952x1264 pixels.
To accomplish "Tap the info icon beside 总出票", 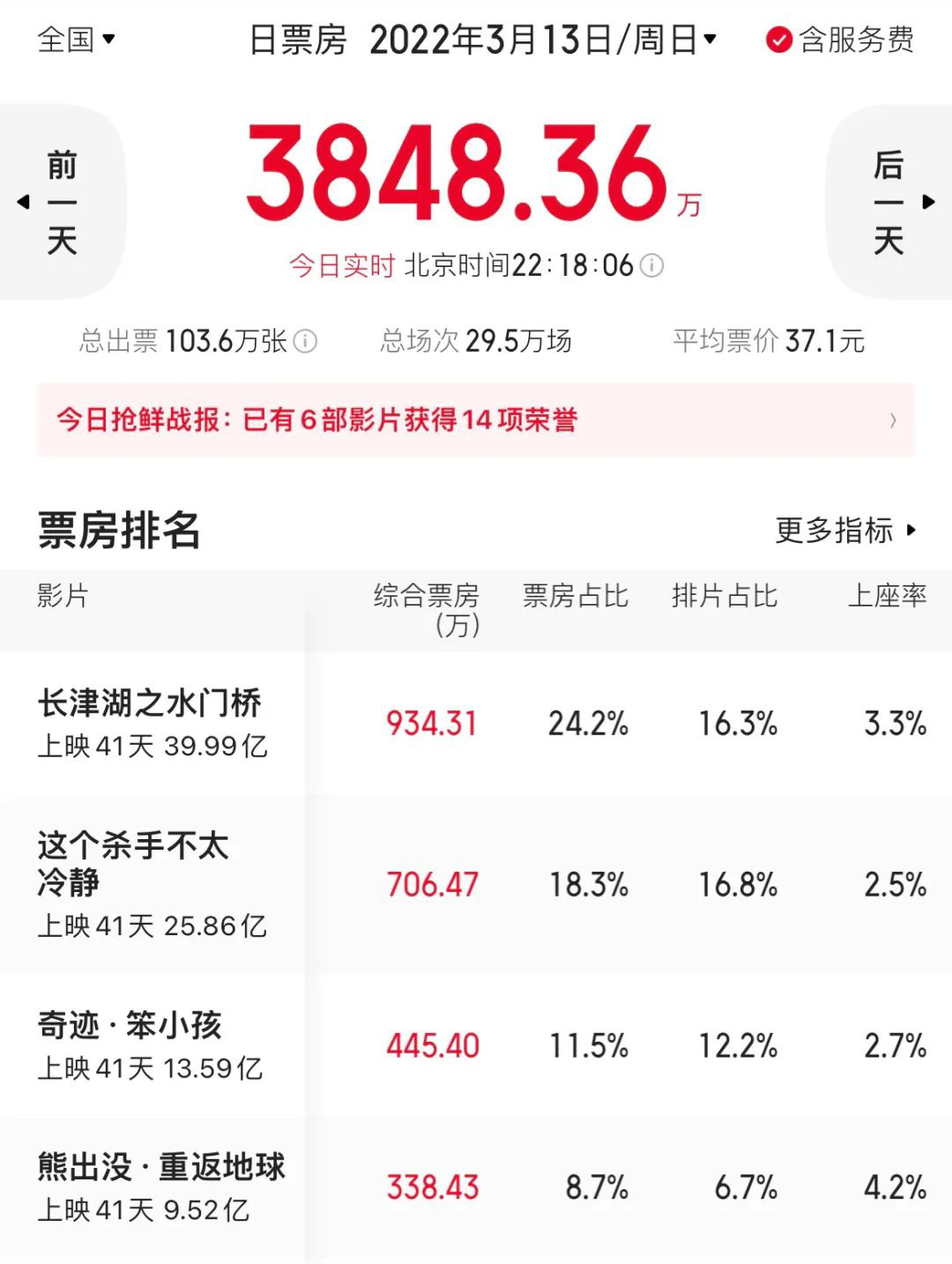I will pyautogui.click(x=305, y=341).
